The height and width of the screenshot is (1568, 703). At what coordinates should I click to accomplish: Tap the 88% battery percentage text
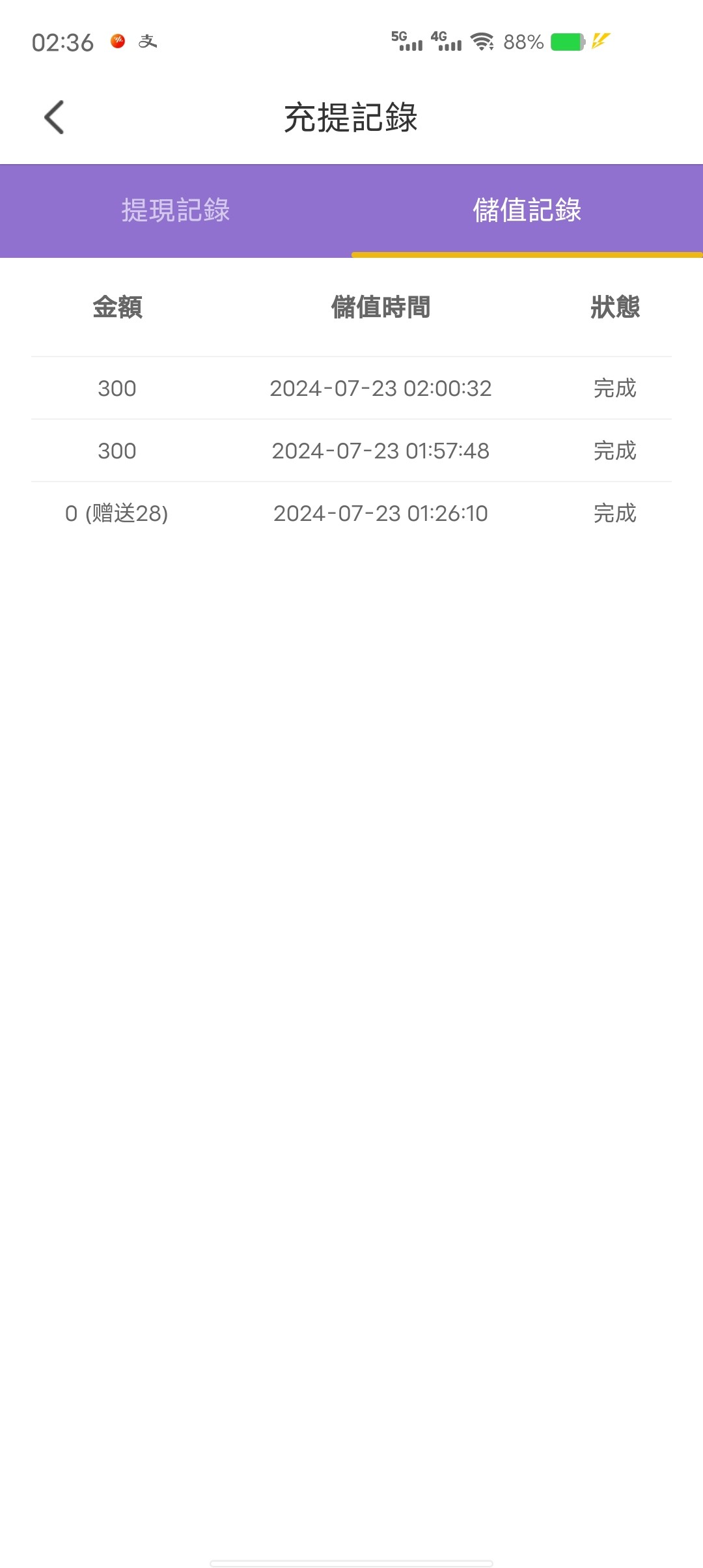coord(523,42)
